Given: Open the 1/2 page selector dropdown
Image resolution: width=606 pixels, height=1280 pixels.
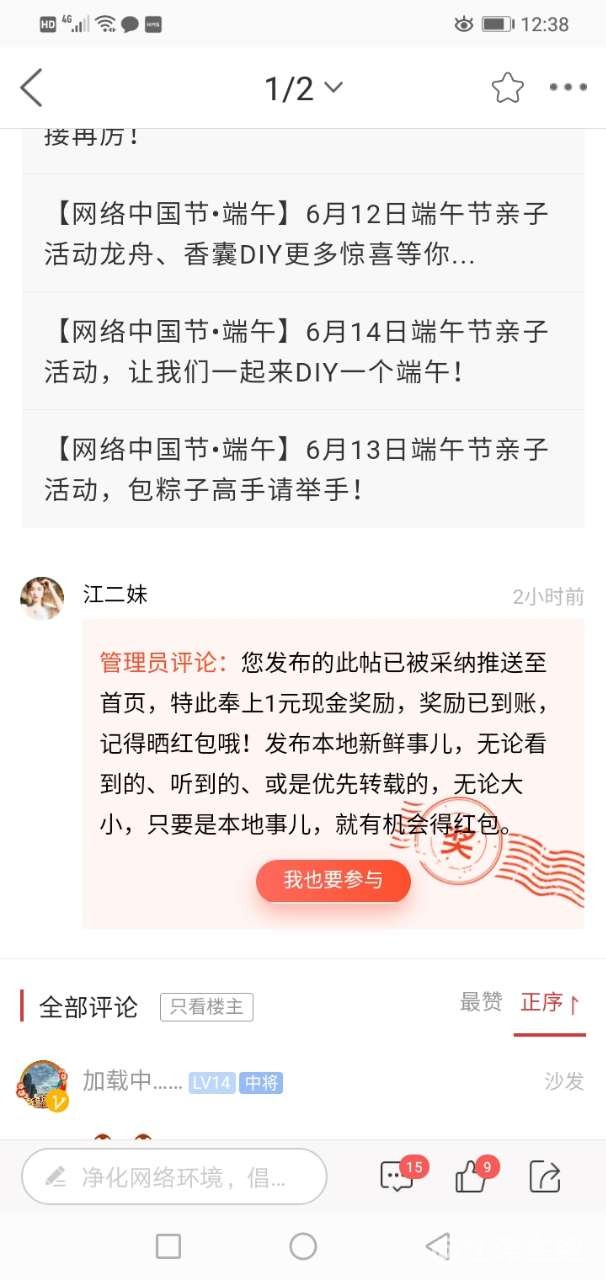Looking at the screenshot, I should click(x=303, y=88).
